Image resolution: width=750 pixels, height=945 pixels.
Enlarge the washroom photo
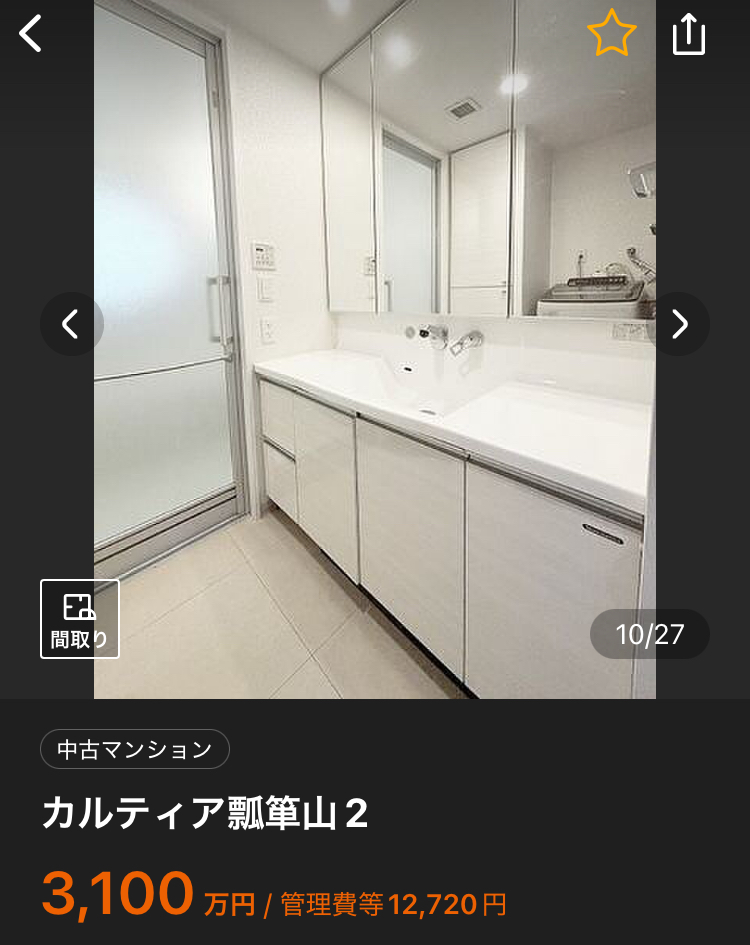[x=375, y=350]
